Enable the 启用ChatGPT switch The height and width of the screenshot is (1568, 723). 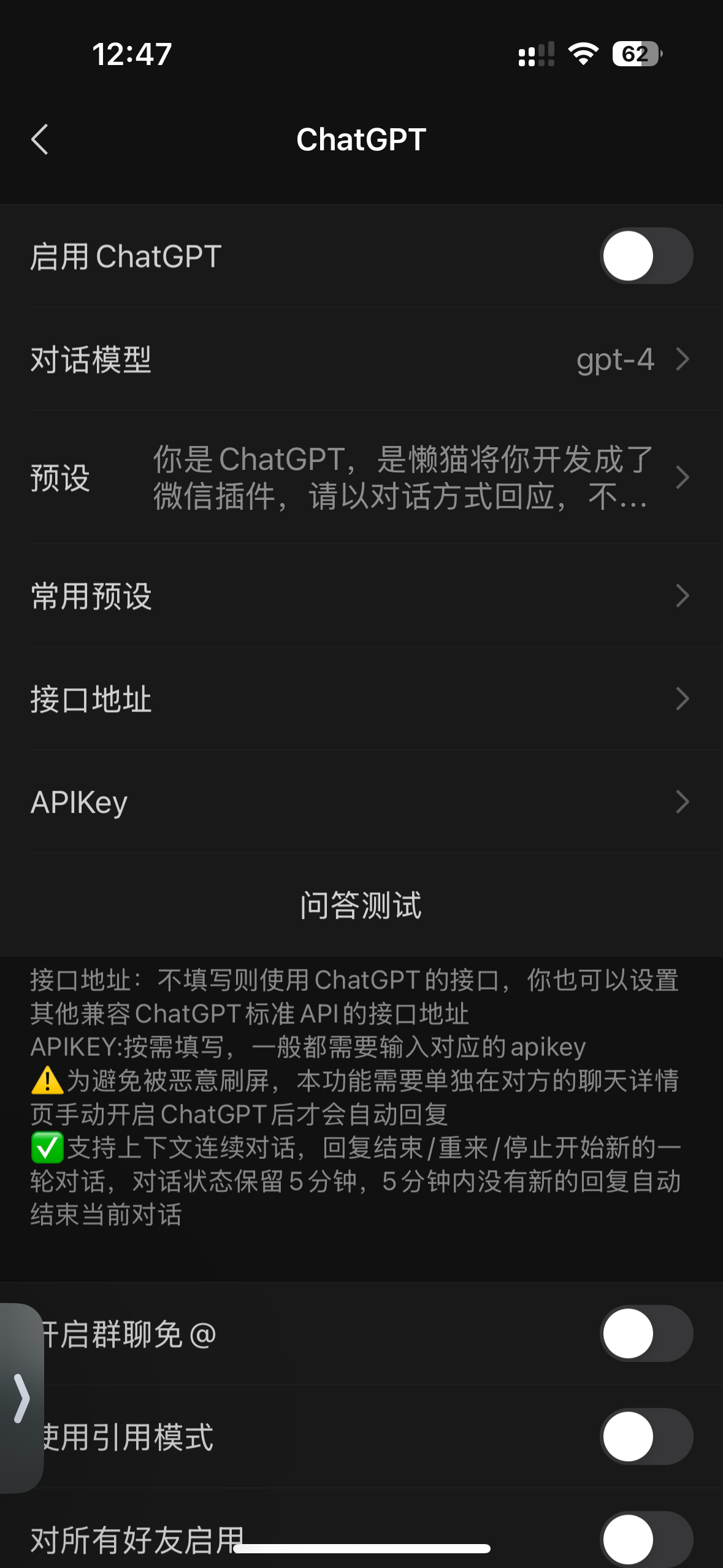646,256
